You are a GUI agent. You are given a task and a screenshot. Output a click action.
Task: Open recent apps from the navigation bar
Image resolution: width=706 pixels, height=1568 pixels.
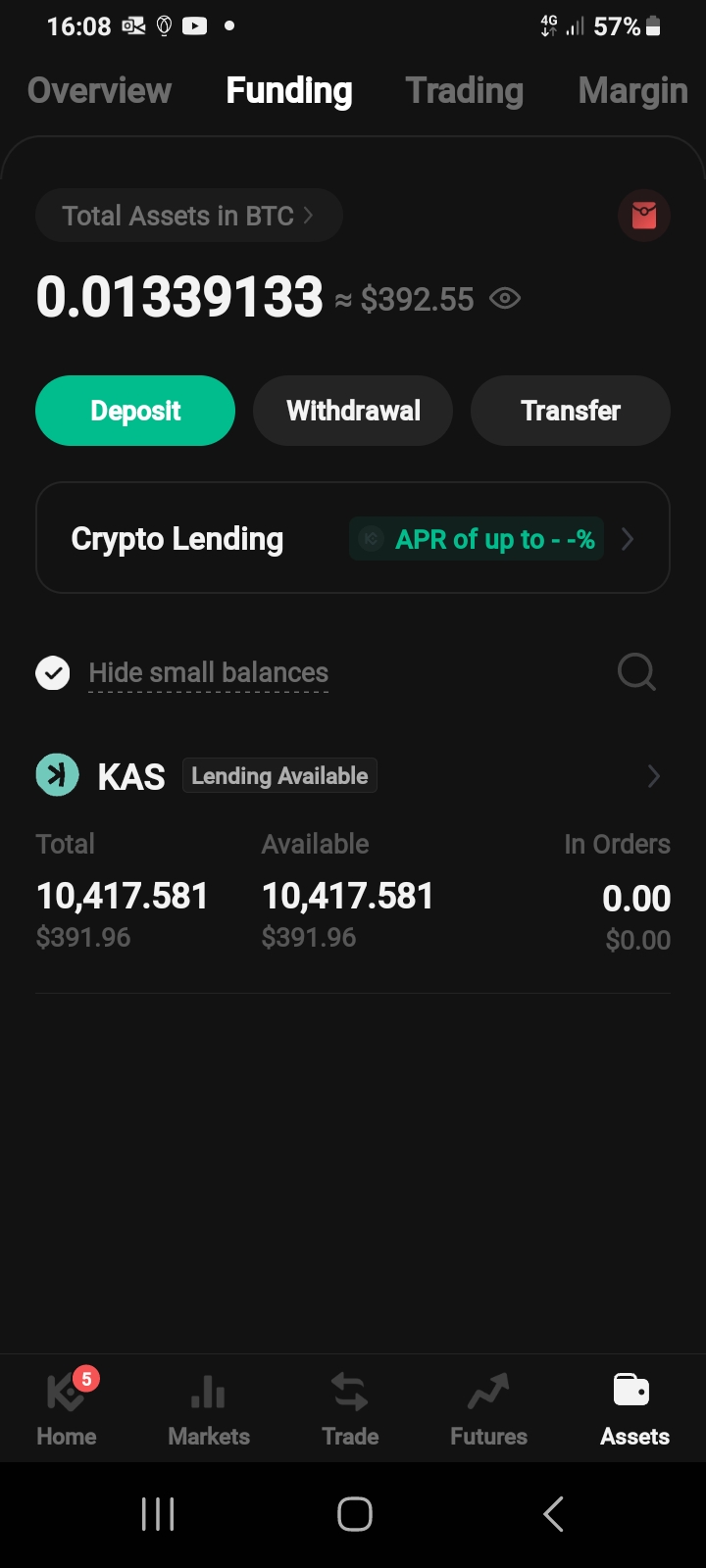(x=158, y=1514)
